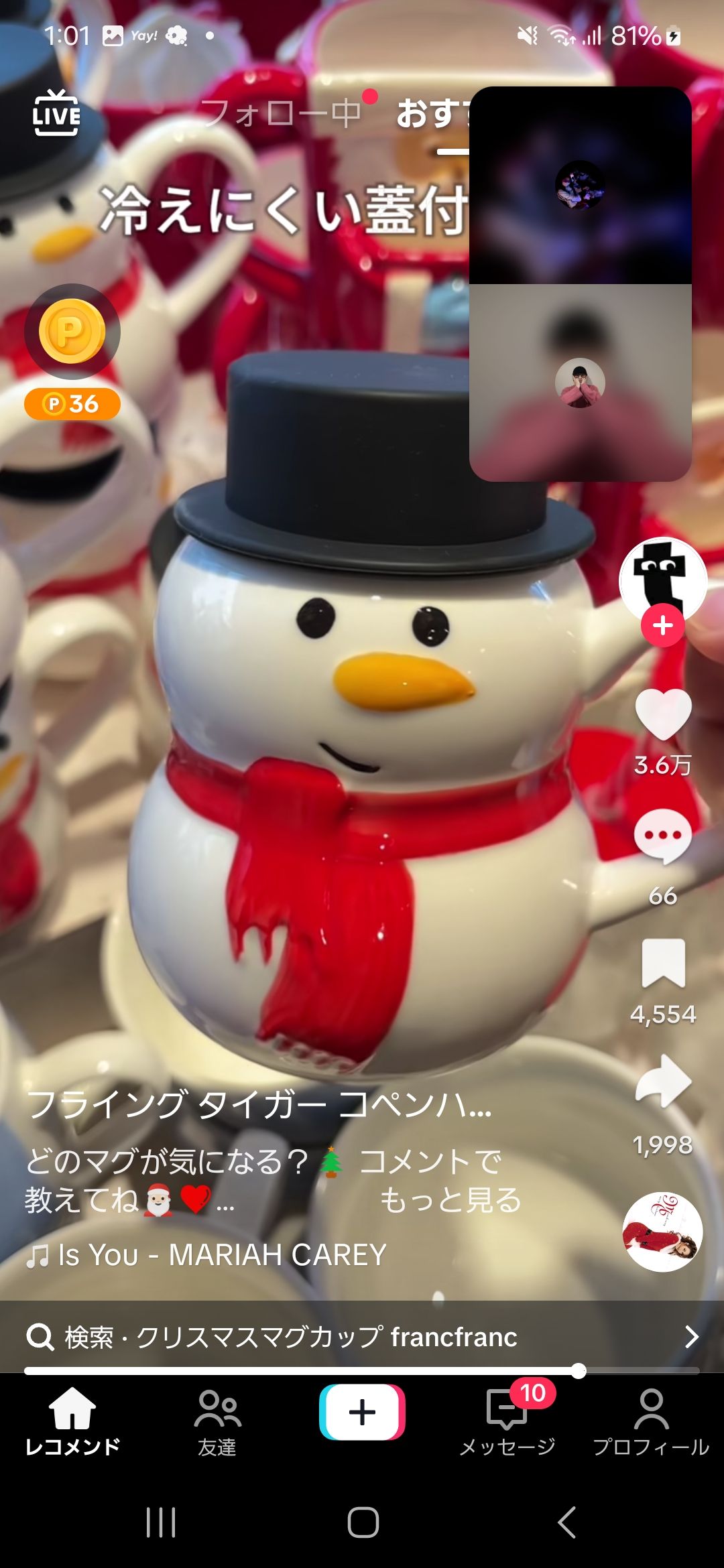The height and width of the screenshot is (1568, 724).
Task: Follow the creator with the red plus button
Action: (662, 625)
